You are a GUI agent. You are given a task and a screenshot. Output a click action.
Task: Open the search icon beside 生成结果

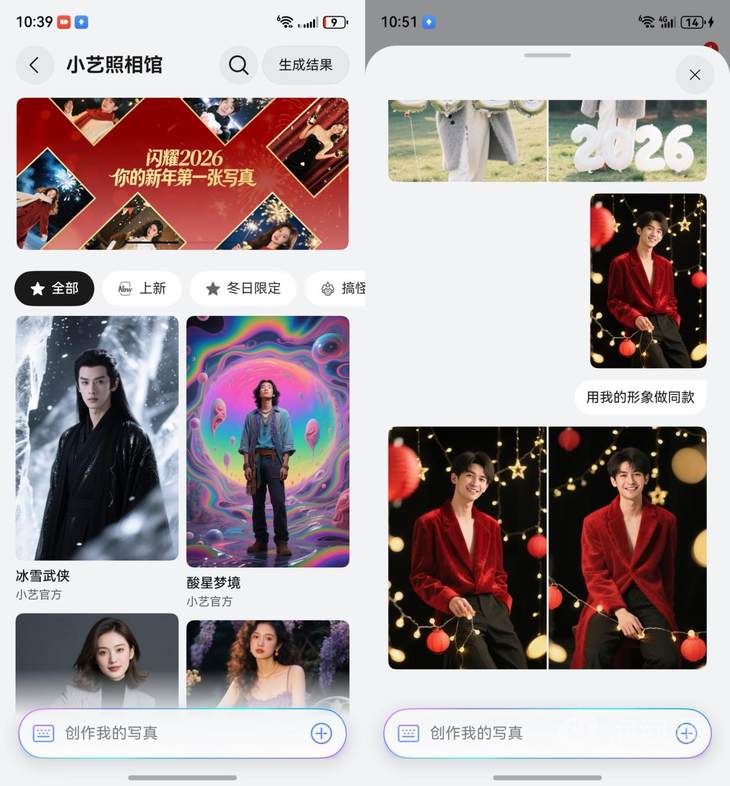point(238,65)
